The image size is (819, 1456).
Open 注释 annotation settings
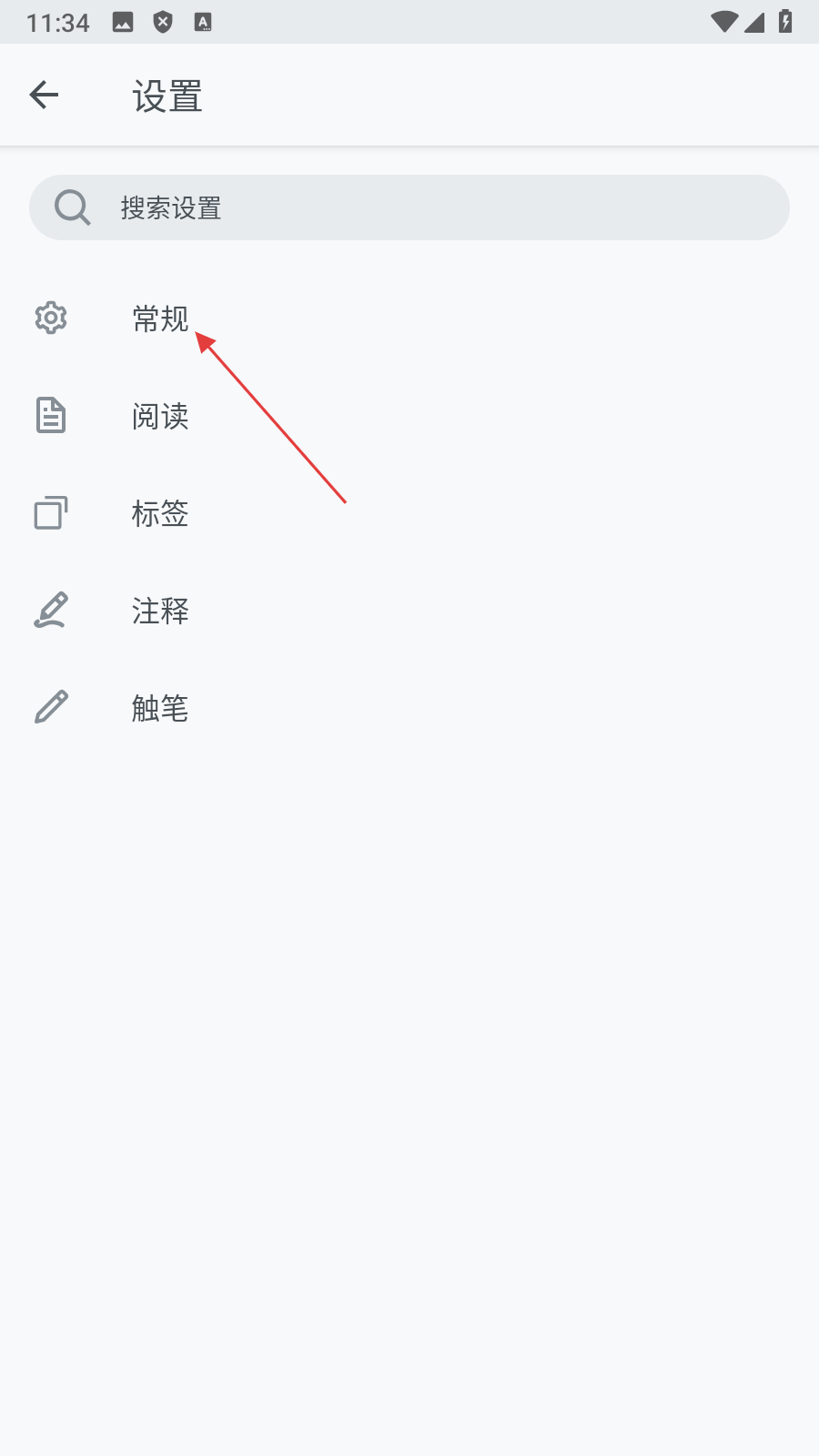coord(160,611)
